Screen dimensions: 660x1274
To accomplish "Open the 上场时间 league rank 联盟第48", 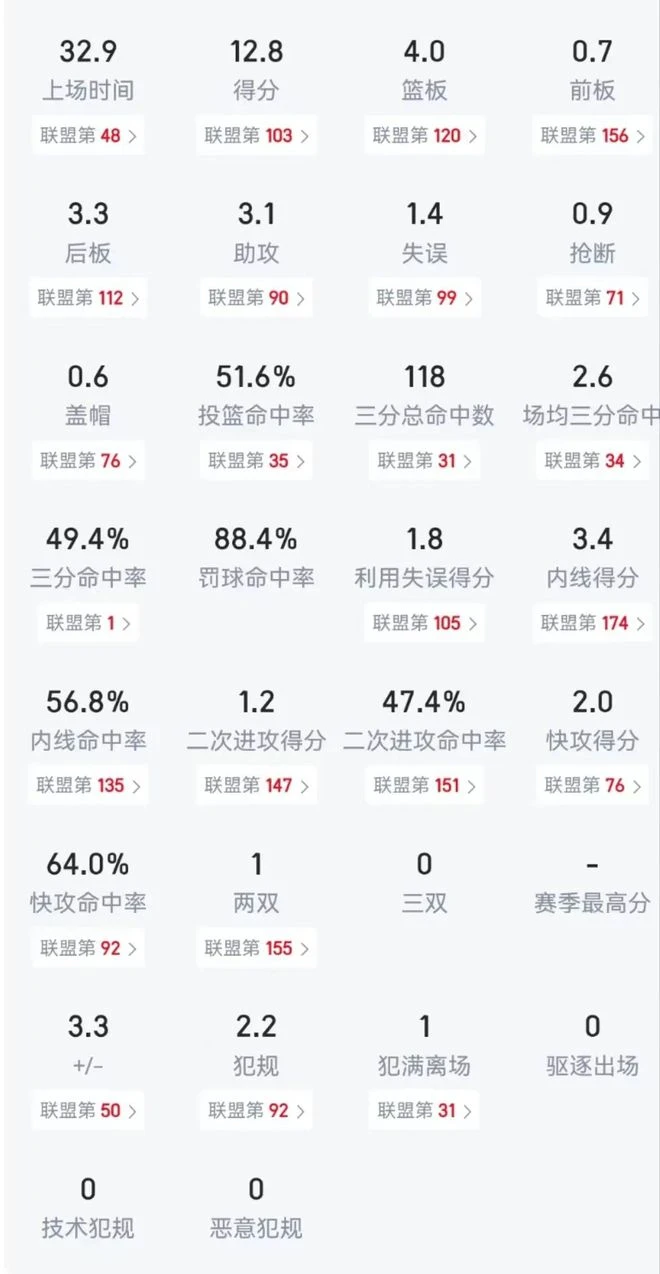I will tap(88, 135).
